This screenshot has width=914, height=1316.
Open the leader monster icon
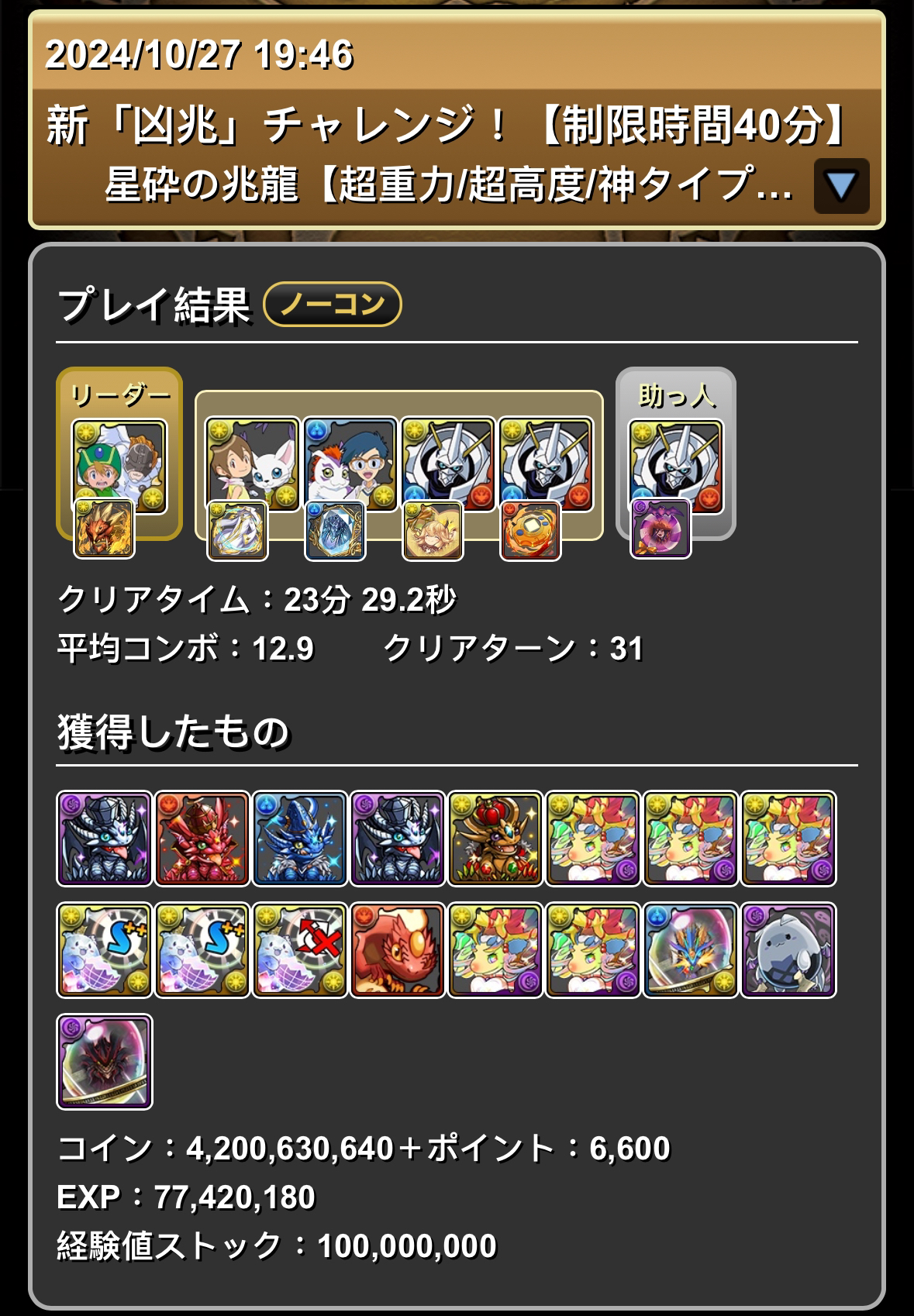119,465
